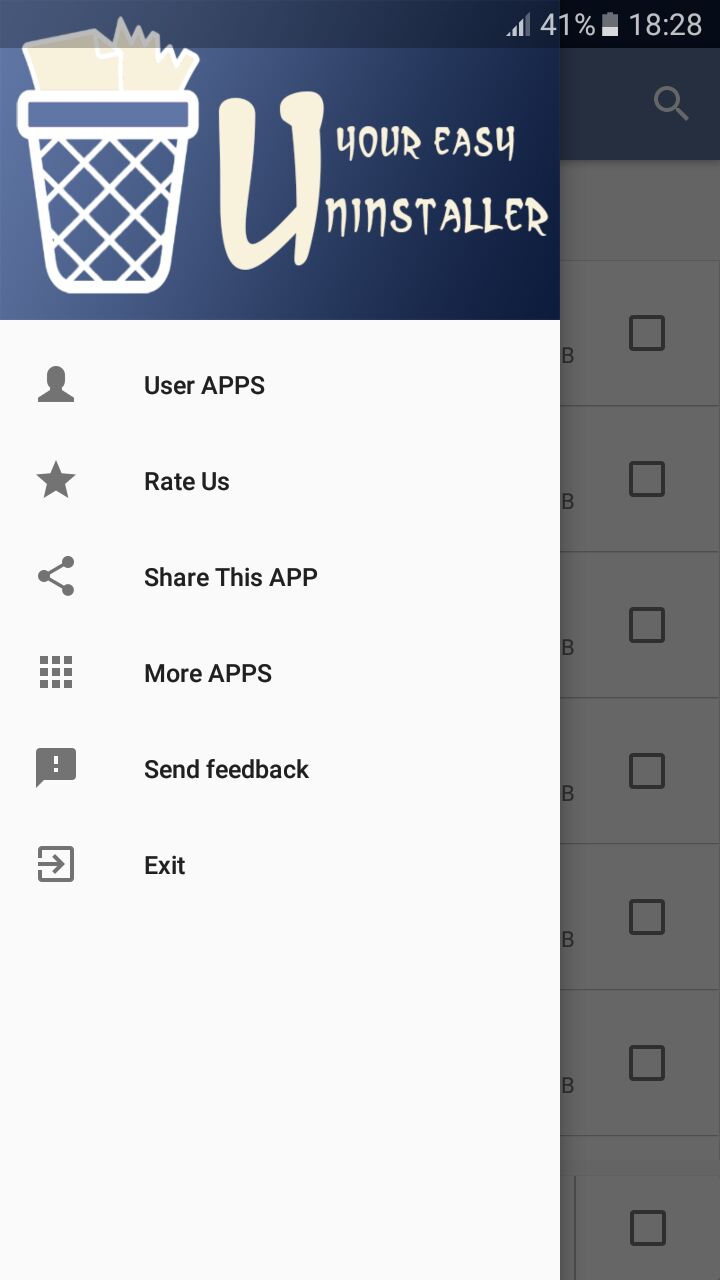Tap the star icon beside Rate Us
Screen dimensions: 720x1280
click(x=55, y=480)
